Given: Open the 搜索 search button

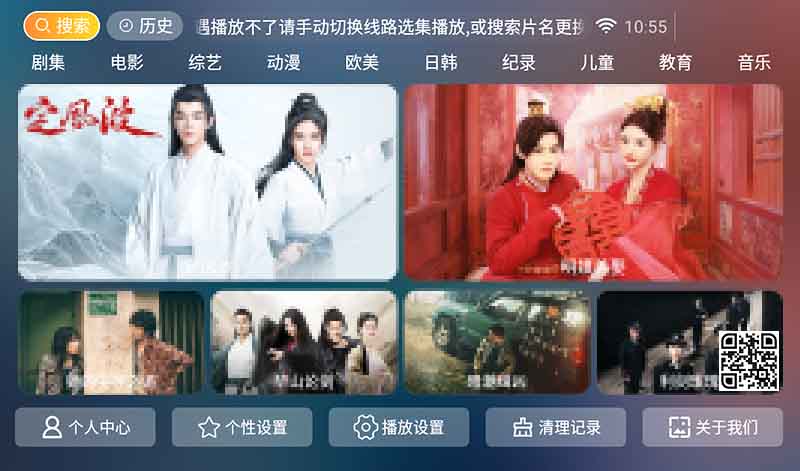Looking at the screenshot, I should tap(62, 26).
